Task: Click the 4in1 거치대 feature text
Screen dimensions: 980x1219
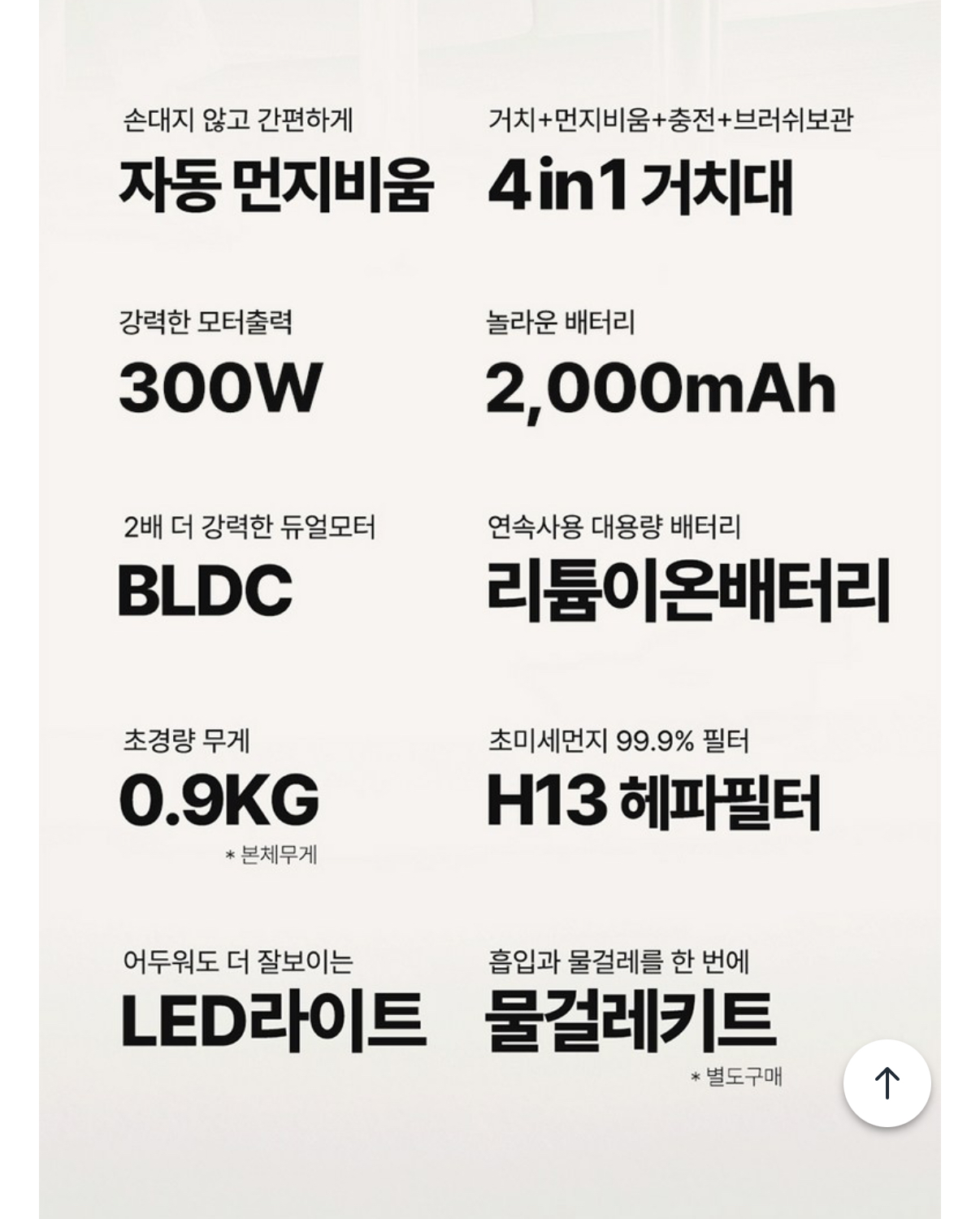Action: click(x=642, y=185)
